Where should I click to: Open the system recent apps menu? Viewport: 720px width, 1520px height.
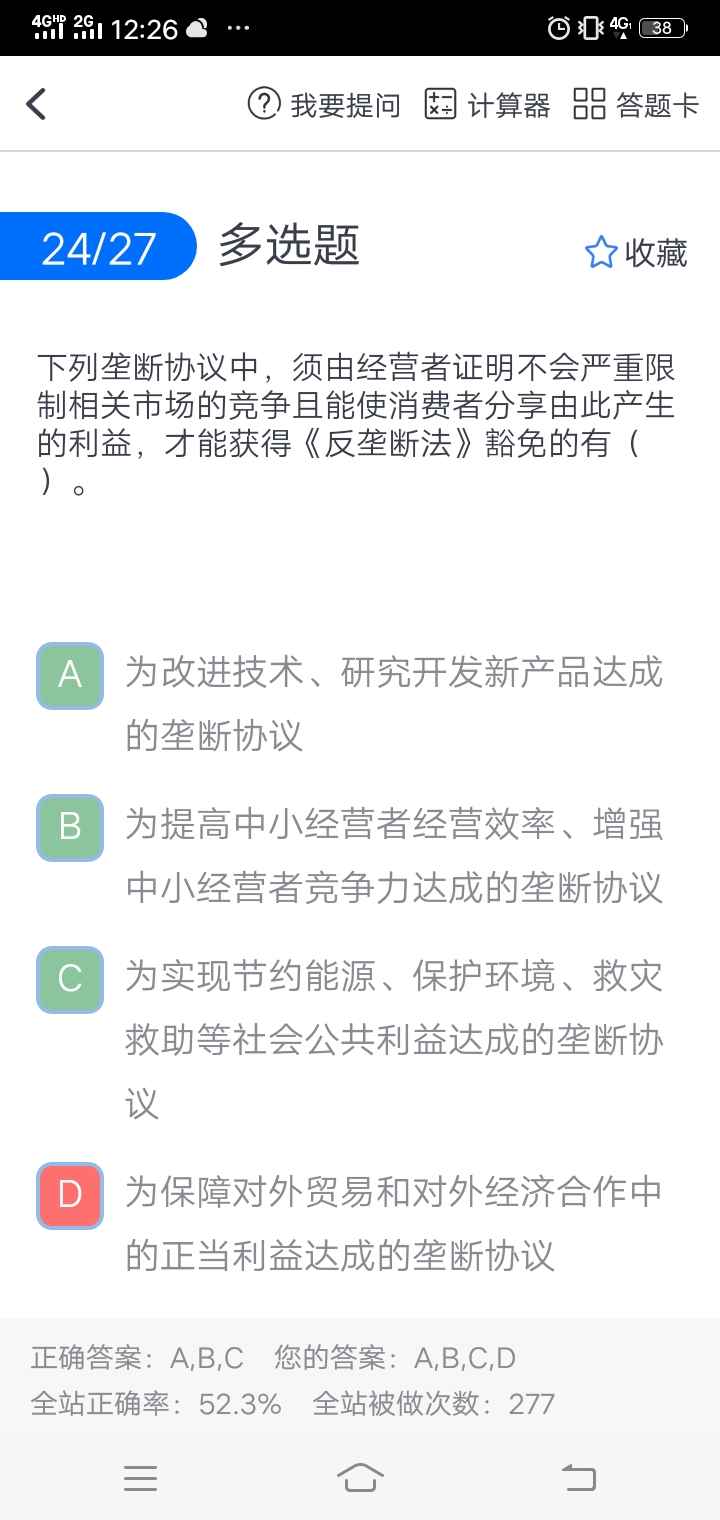[x=140, y=1477]
